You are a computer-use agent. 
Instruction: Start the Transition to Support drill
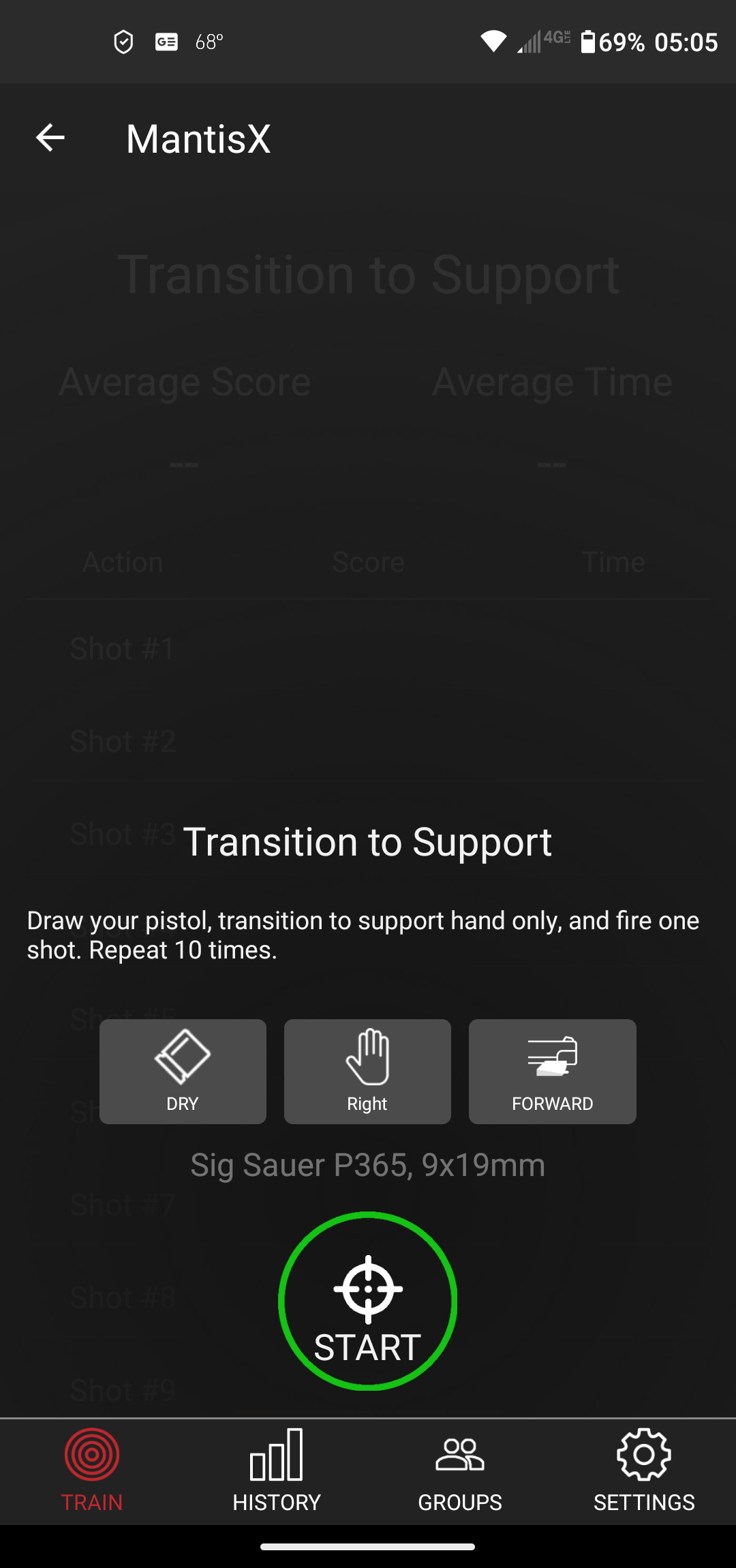[x=367, y=1301]
